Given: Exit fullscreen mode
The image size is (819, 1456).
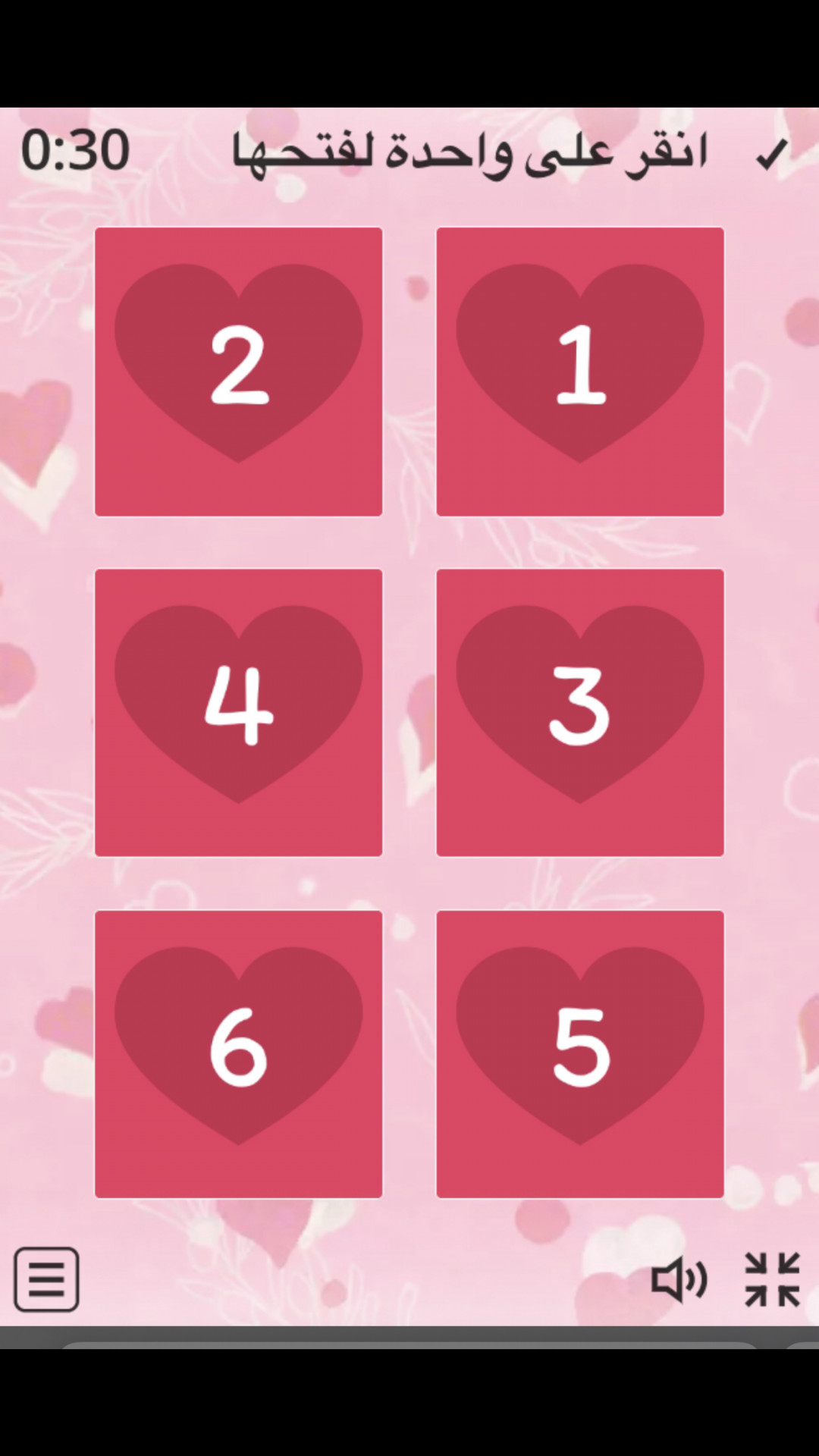Looking at the screenshot, I should (772, 1280).
